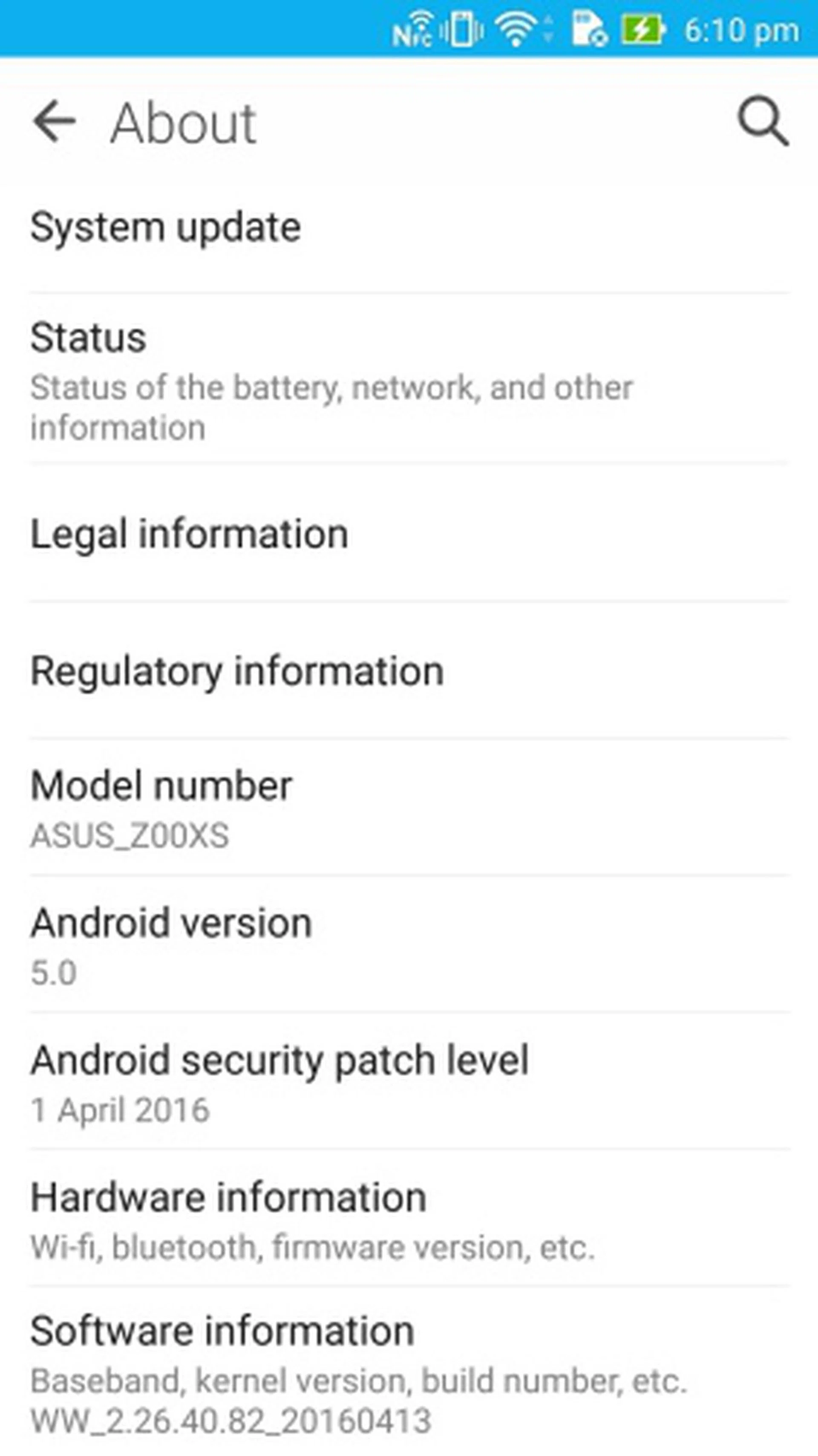Open Software information
818x1456 pixels.
click(409, 1373)
